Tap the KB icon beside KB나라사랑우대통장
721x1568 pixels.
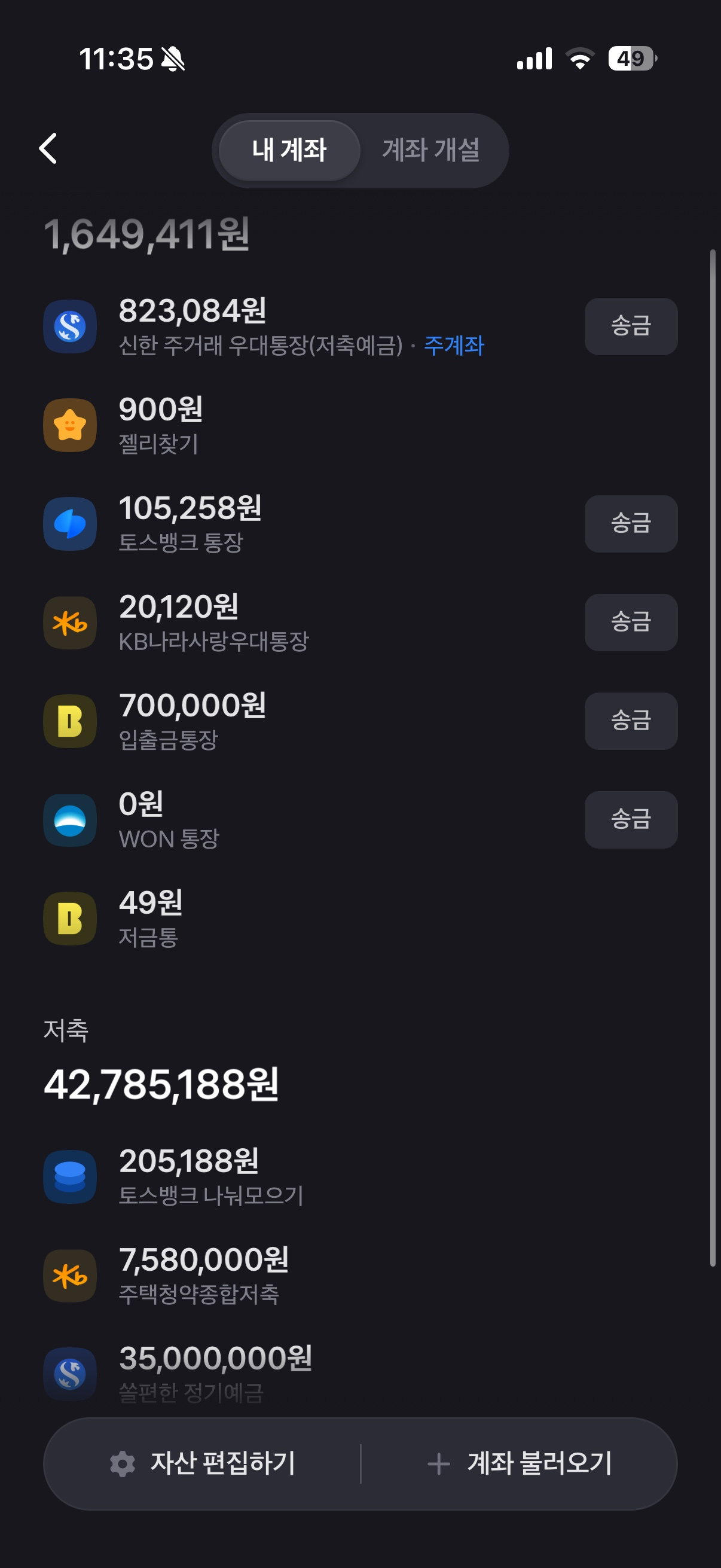69,623
